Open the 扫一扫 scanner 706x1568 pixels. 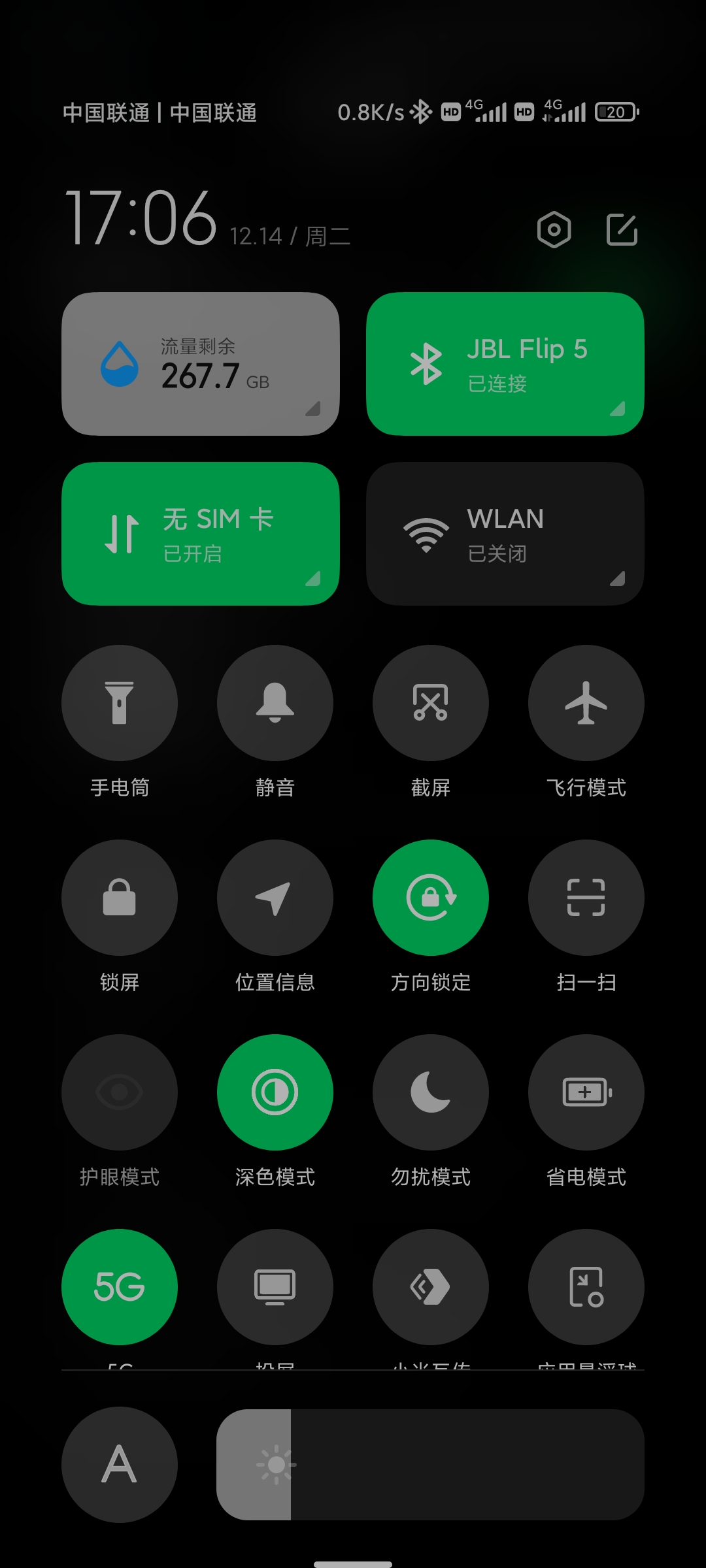click(586, 898)
